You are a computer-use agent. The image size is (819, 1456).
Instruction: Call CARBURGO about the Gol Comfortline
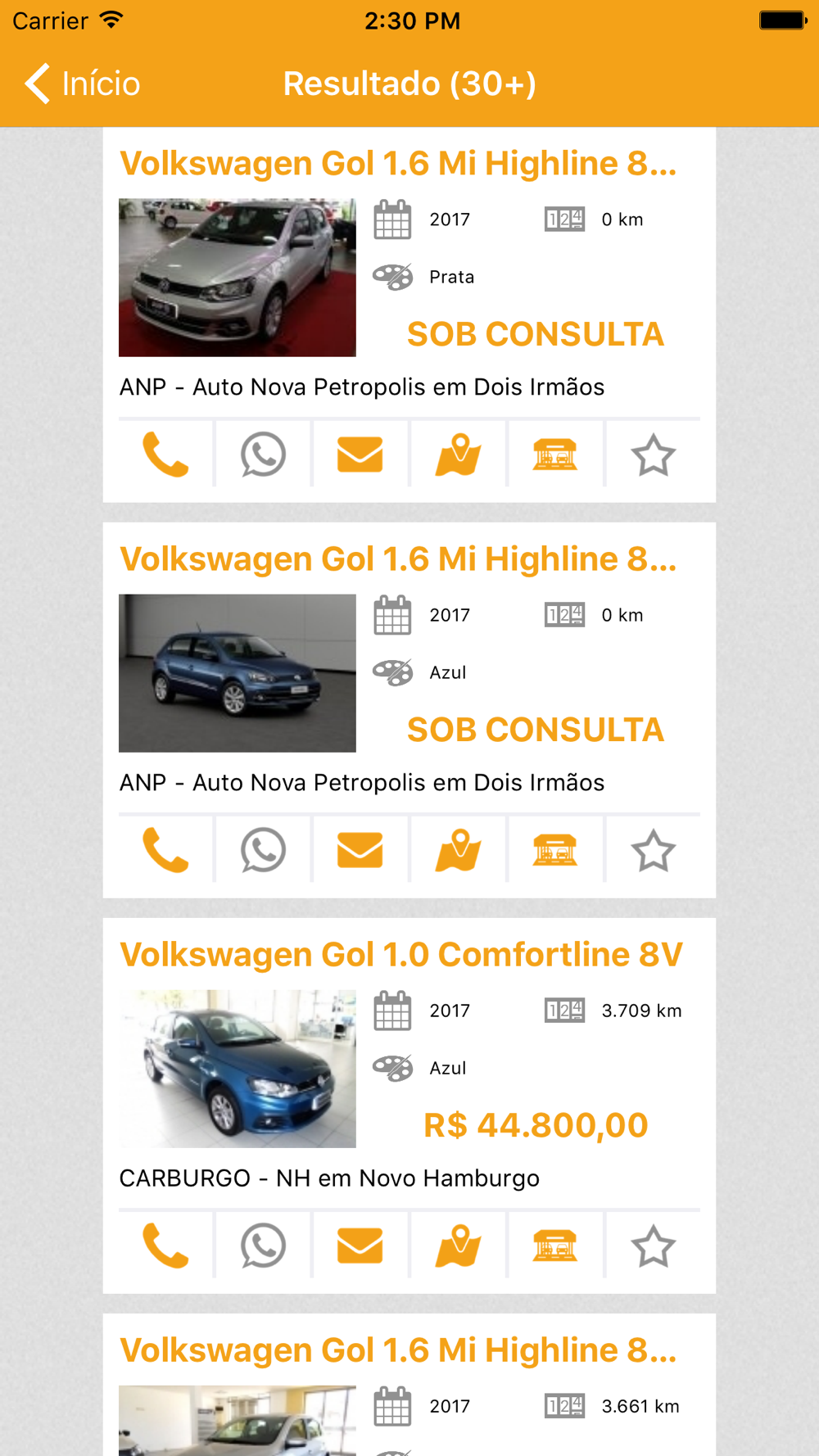(165, 1246)
